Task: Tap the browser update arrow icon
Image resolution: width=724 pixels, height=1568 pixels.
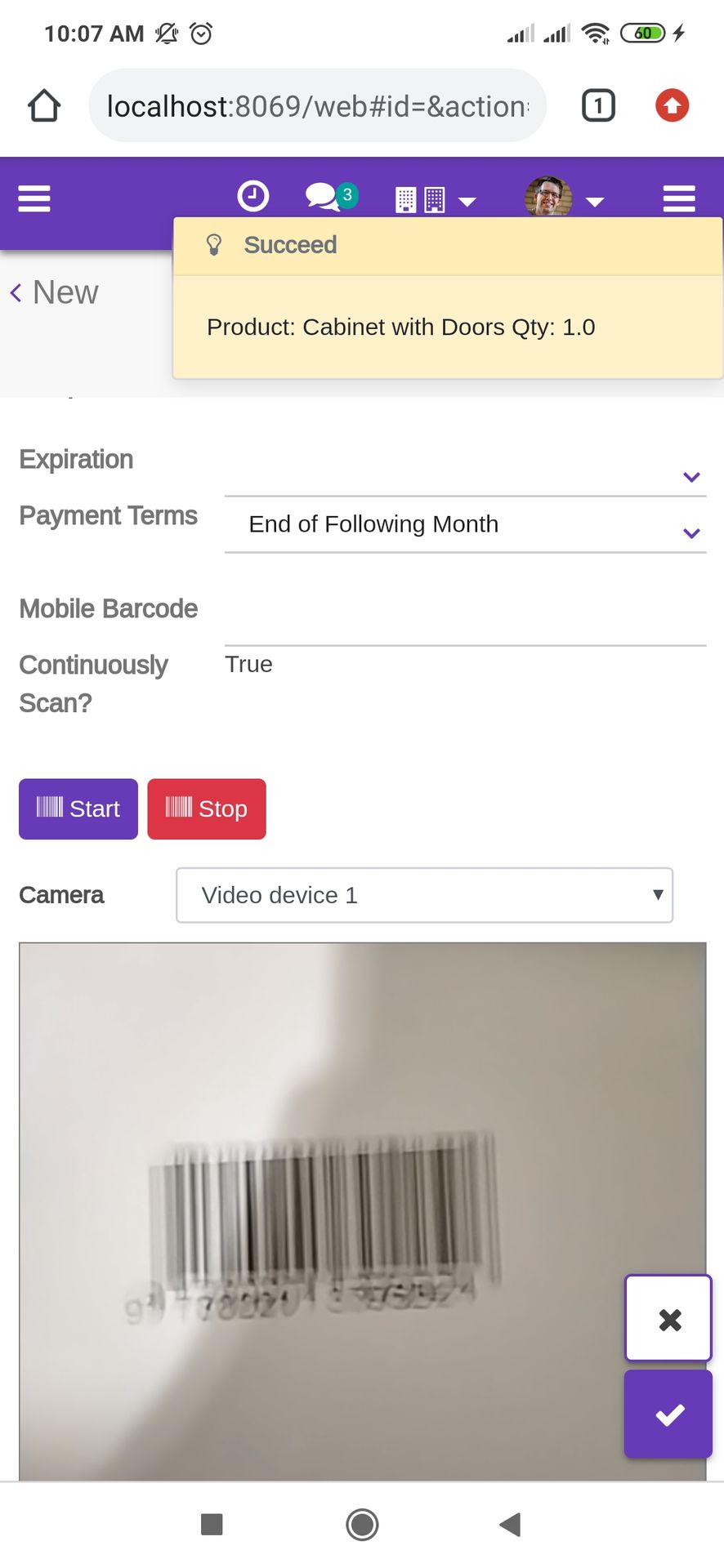Action: click(x=673, y=105)
